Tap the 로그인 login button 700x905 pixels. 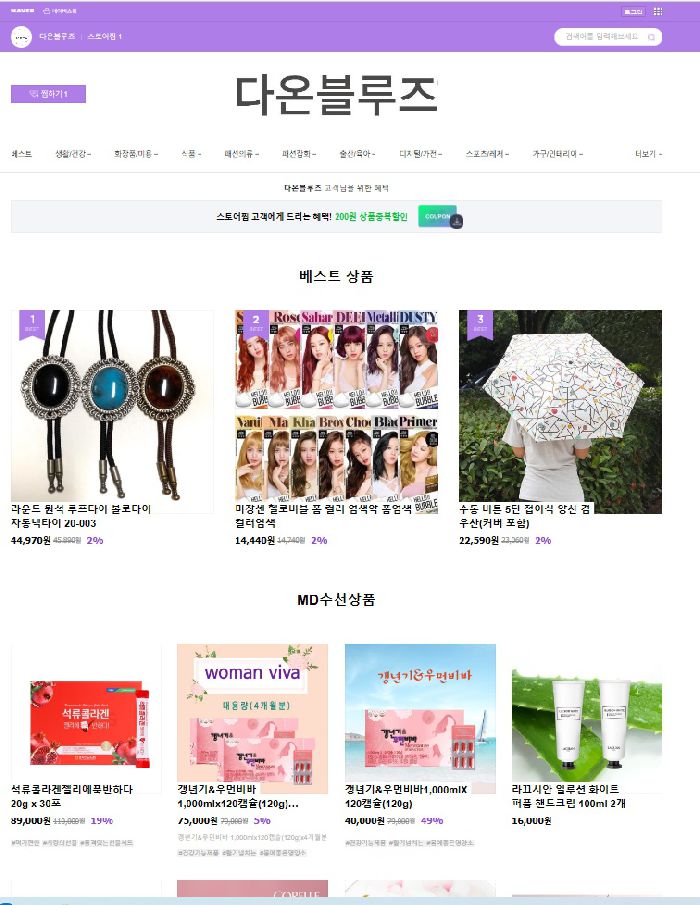click(x=632, y=11)
